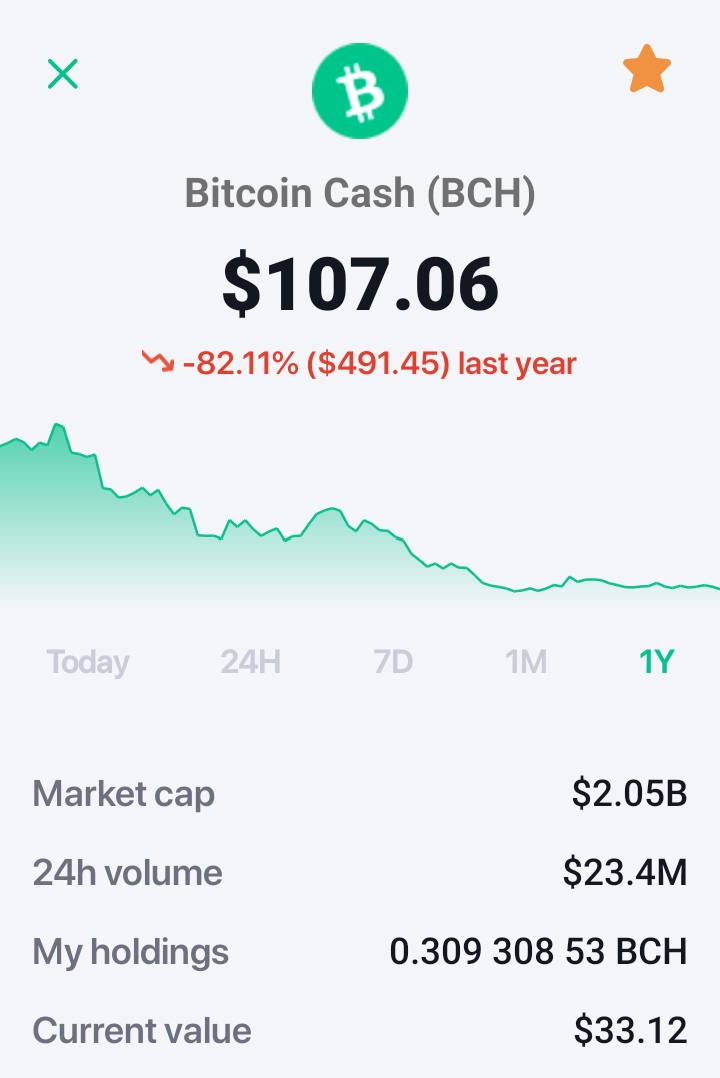Show the 7D price chart
Screen dimensions: 720x1078
(x=393, y=661)
